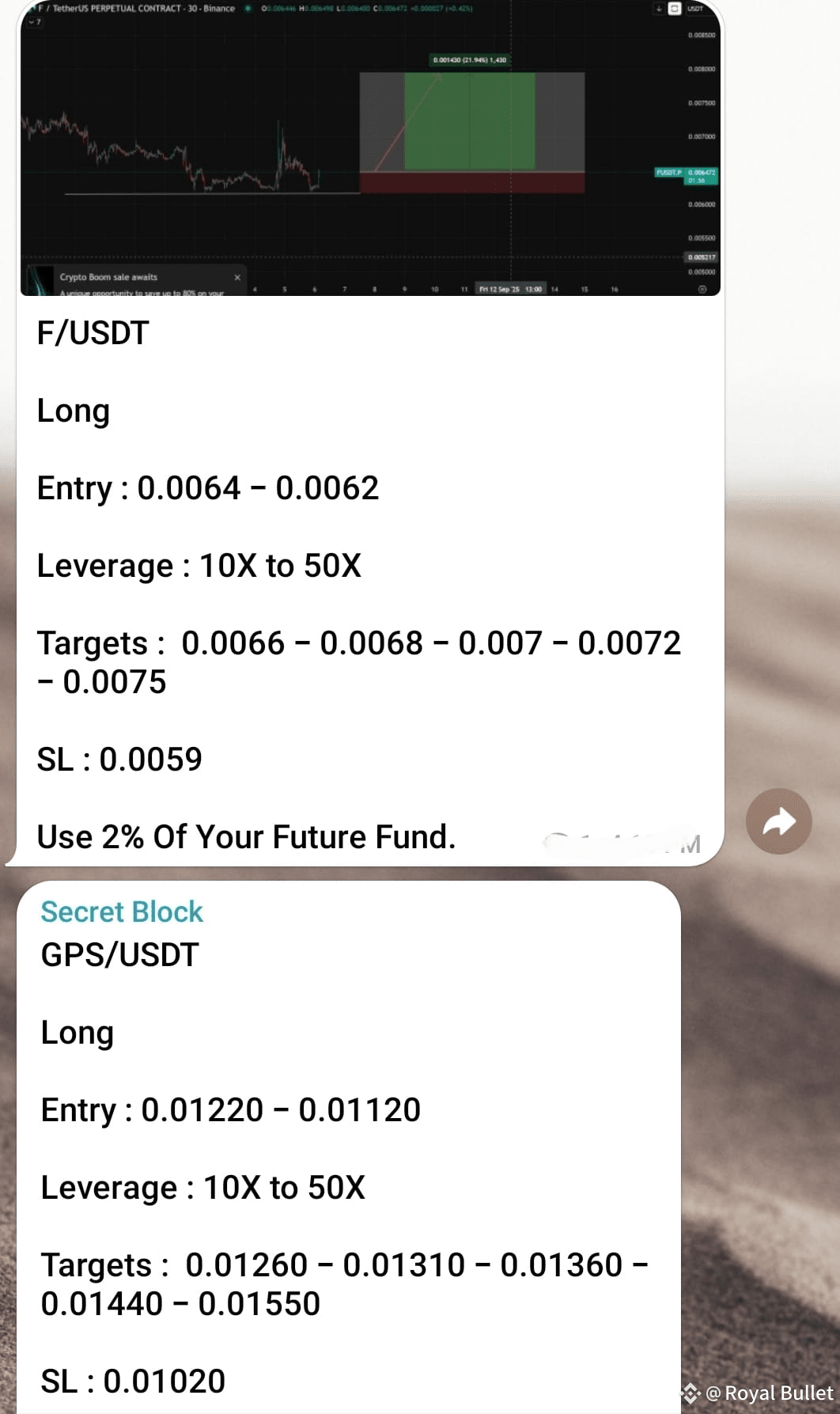Forward the F/USDT signal message
The height and width of the screenshot is (1414, 840).
[778, 821]
